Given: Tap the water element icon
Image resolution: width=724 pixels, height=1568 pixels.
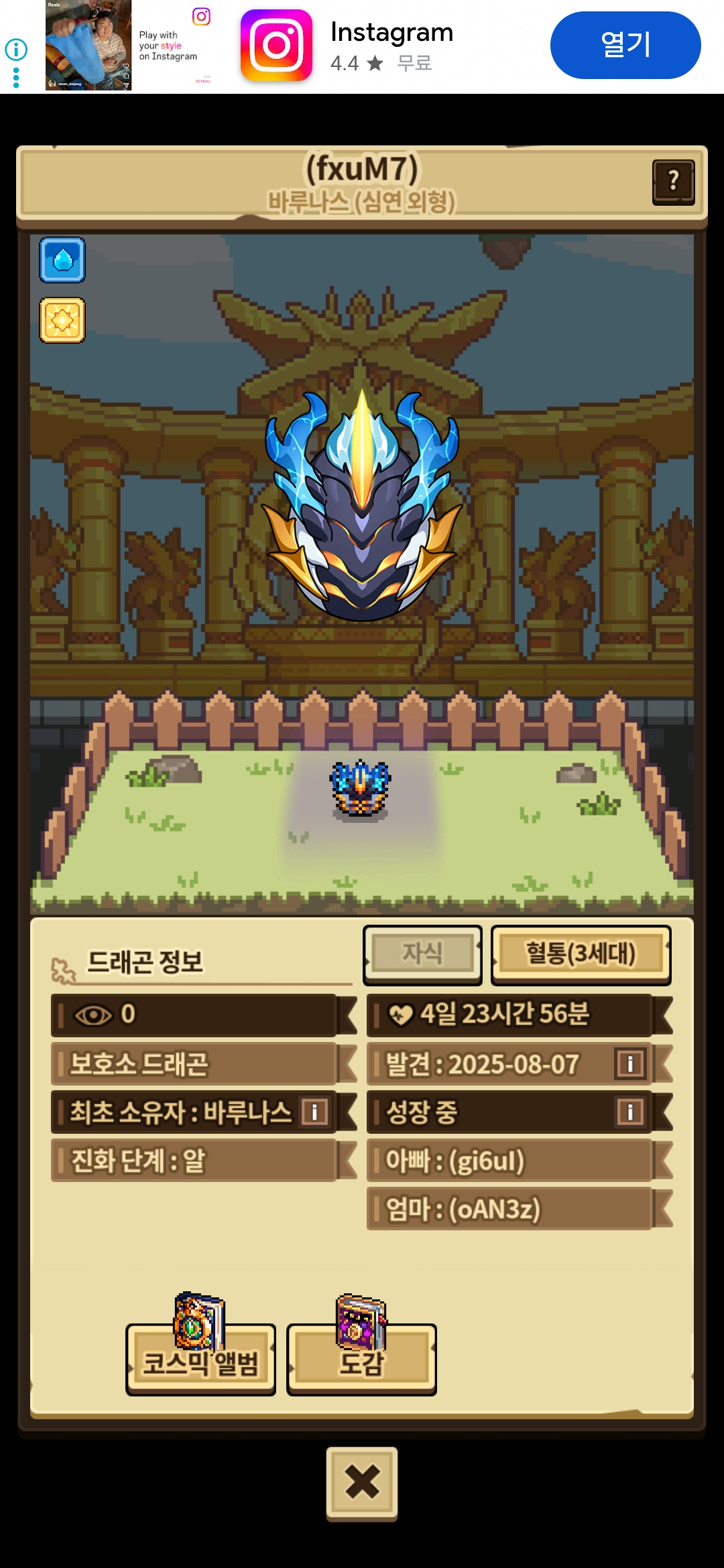Looking at the screenshot, I should (x=62, y=259).
